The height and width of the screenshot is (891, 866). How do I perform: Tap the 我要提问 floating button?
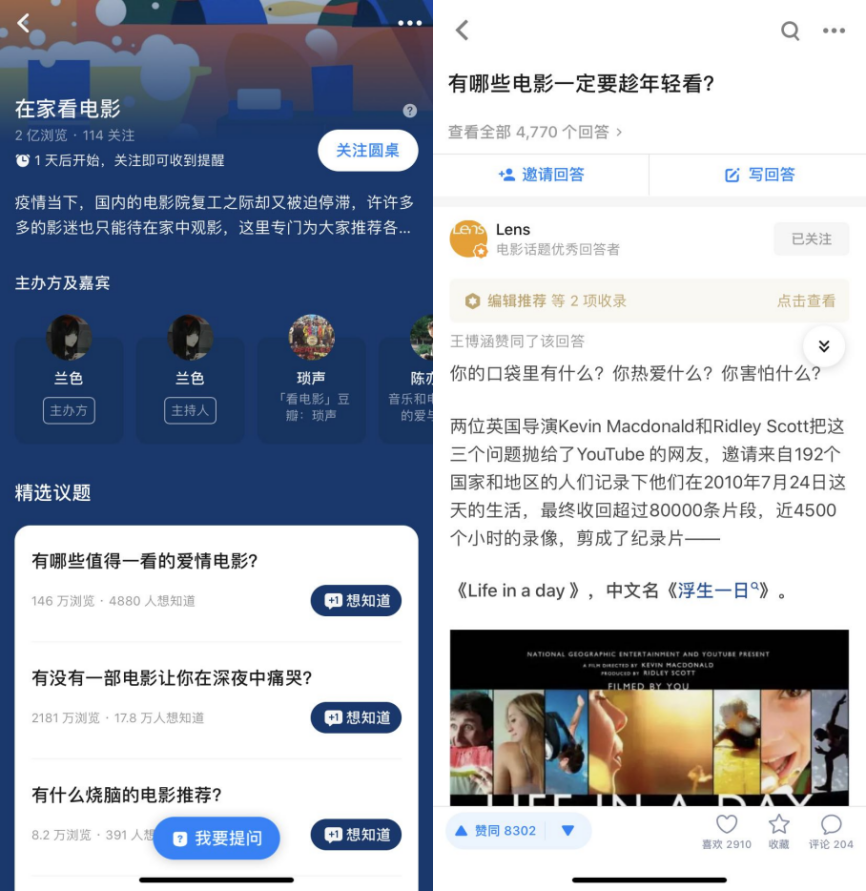click(x=217, y=838)
